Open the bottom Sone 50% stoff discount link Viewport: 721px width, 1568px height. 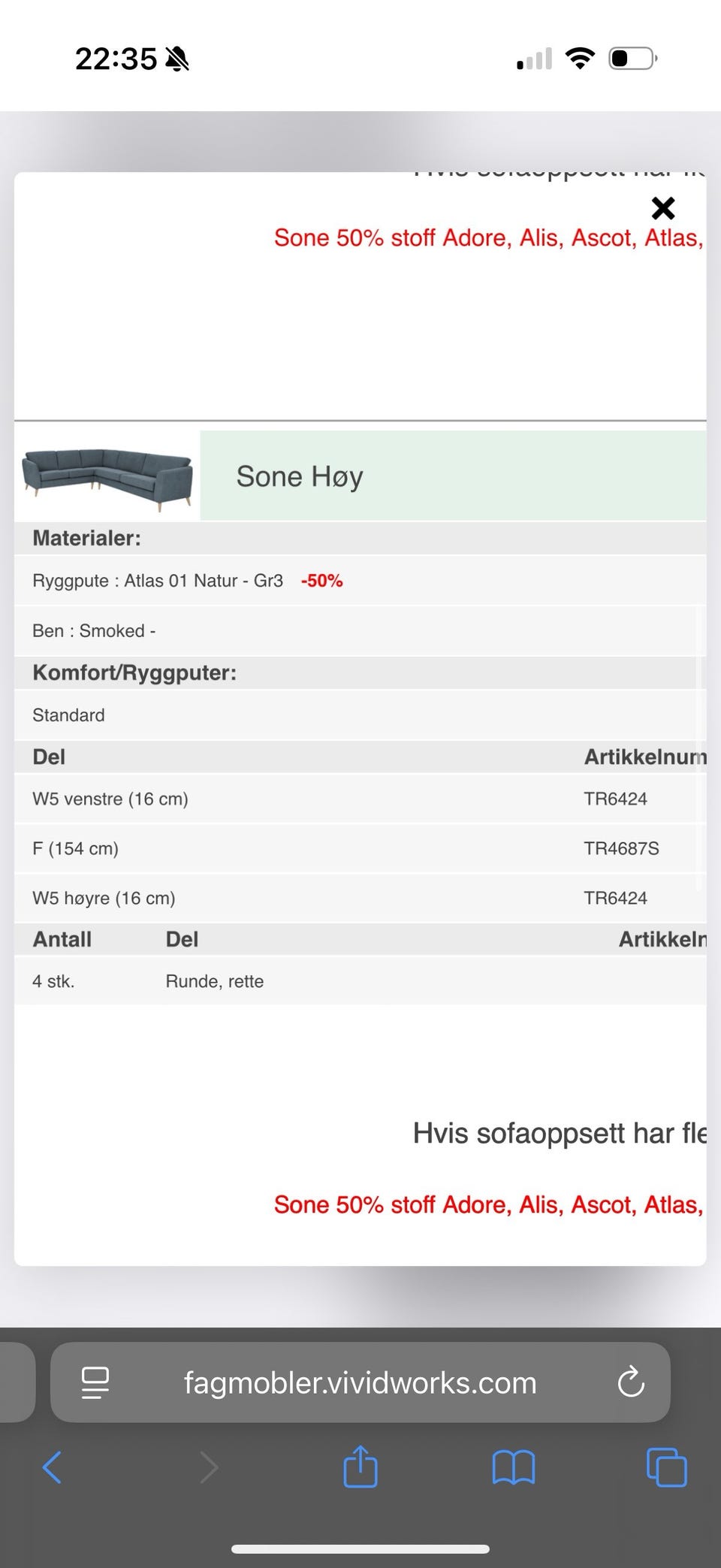point(490,1204)
